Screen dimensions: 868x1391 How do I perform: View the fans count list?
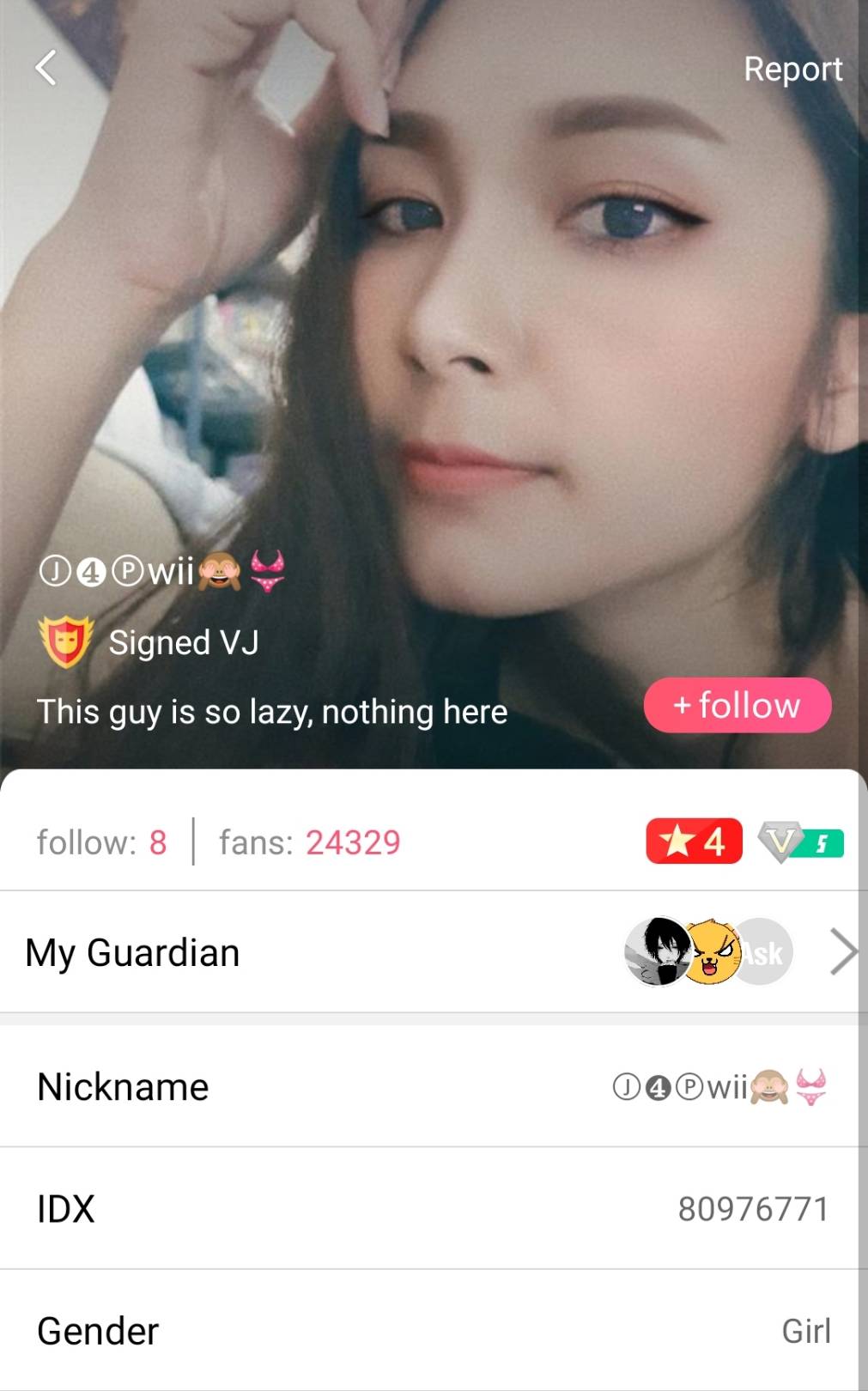click(x=309, y=842)
